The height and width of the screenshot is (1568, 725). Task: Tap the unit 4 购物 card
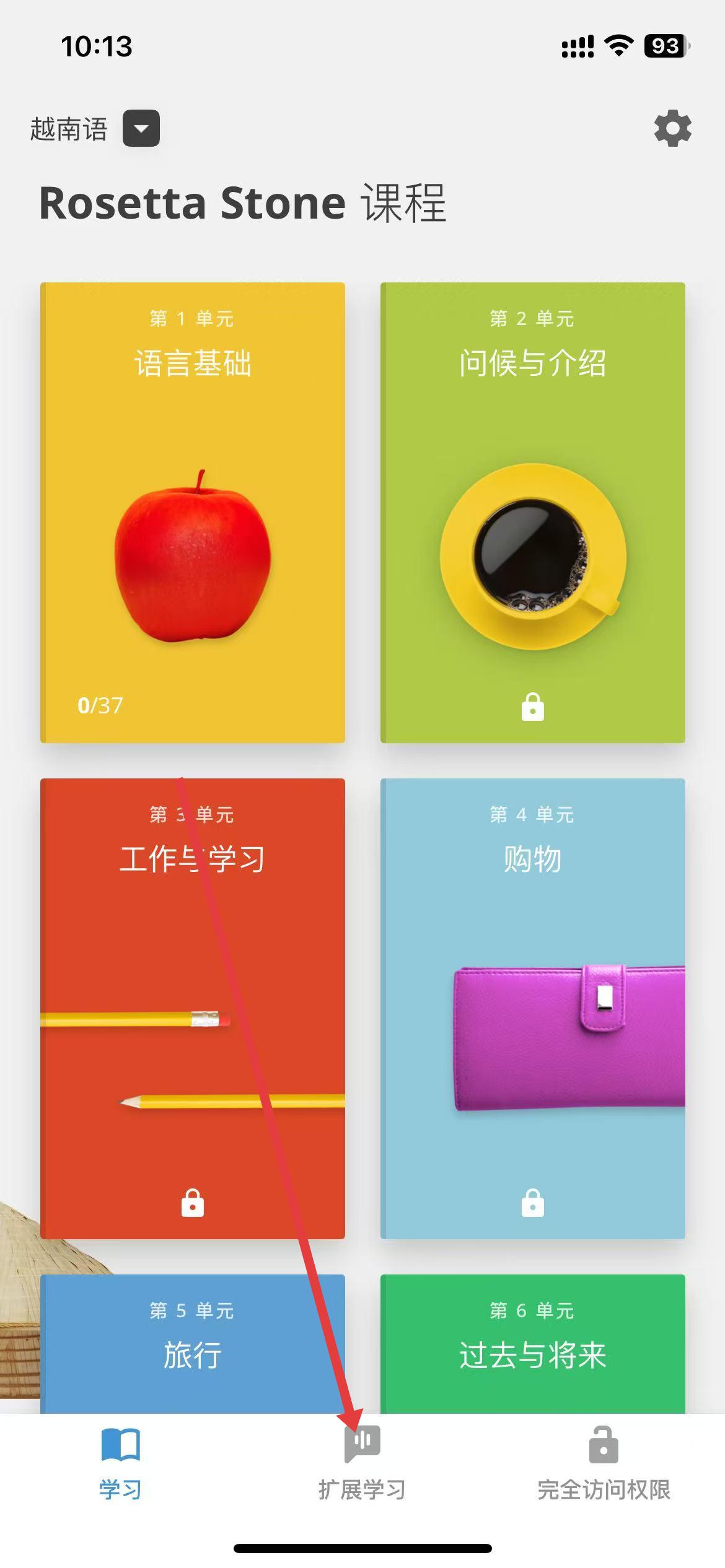click(x=532, y=1008)
